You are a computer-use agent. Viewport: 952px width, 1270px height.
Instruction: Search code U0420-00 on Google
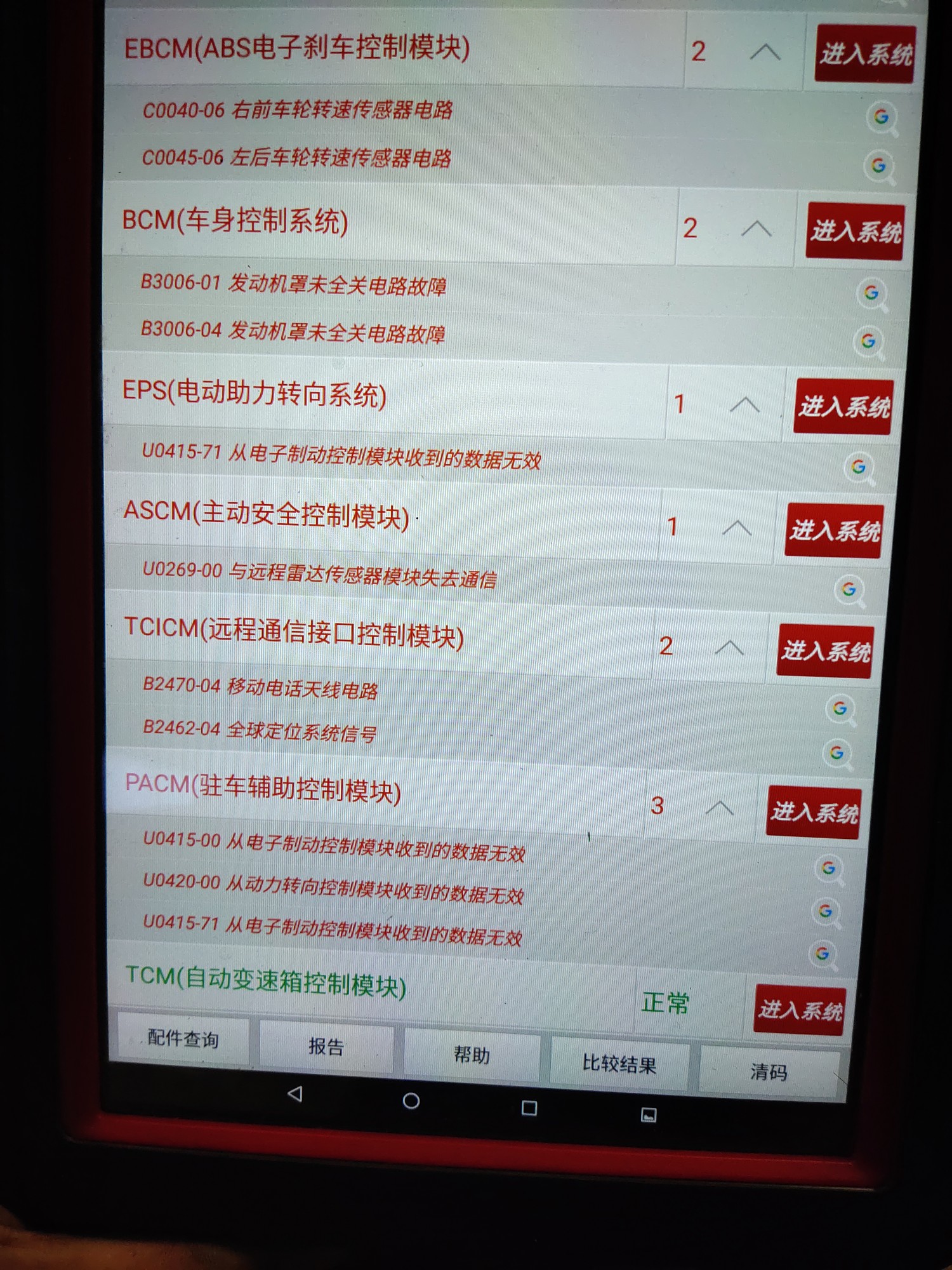[826, 912]
